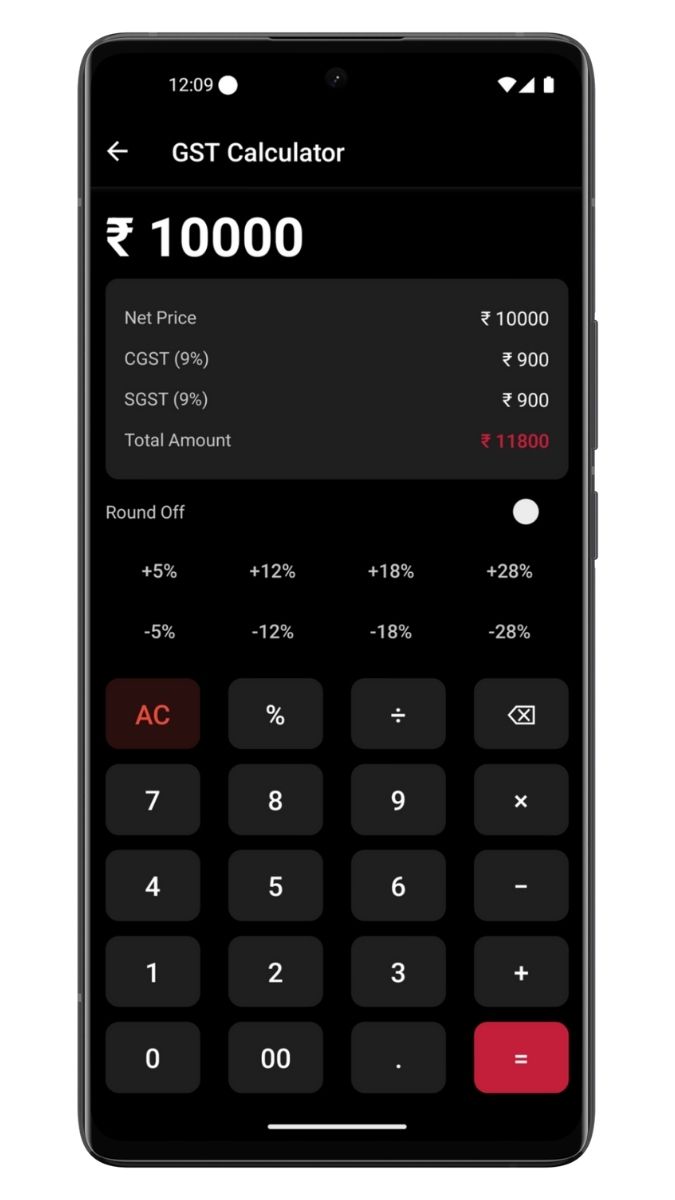
Task: Select the divide operator
Action: [398, 714]
